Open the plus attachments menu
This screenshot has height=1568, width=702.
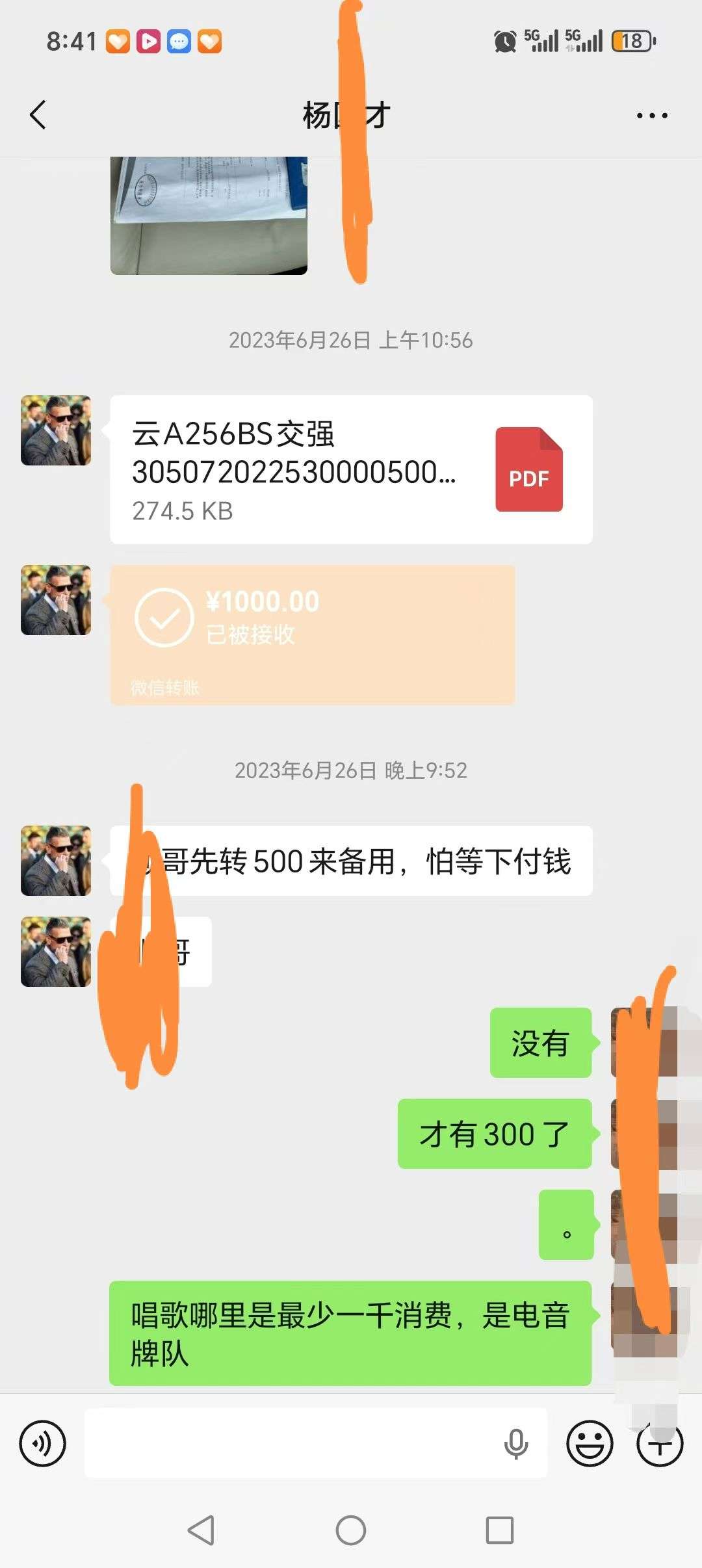pyautogui.click(x=660, y=1444)
